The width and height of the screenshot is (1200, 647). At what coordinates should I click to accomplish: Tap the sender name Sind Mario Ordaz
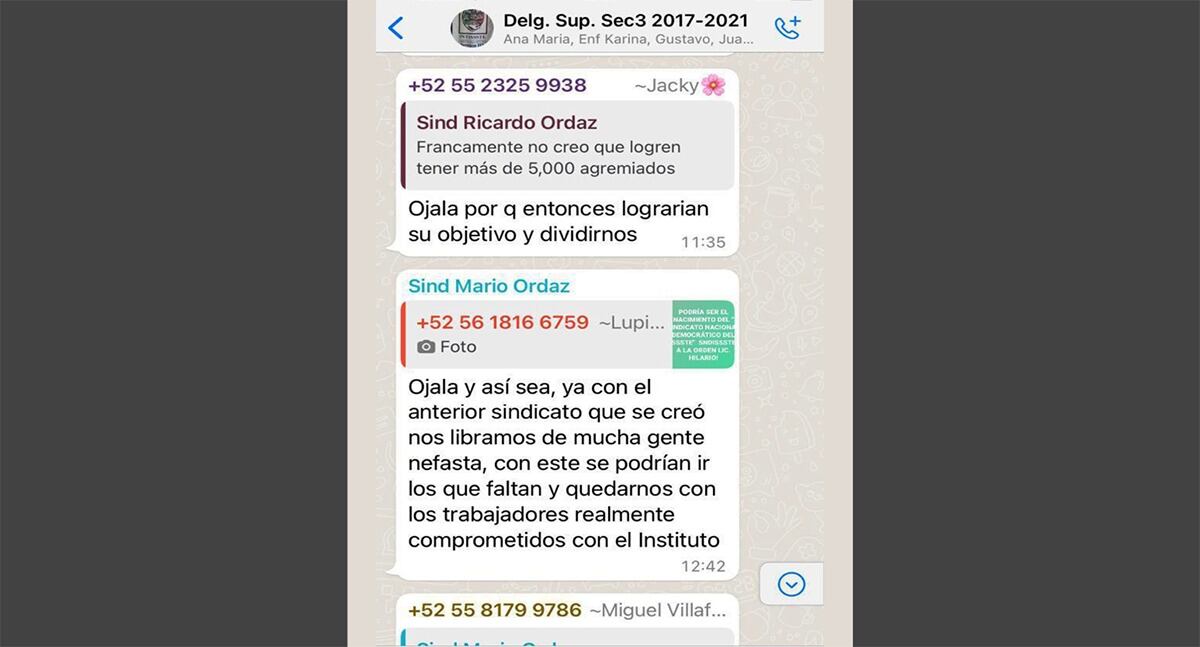pos(489,286)
